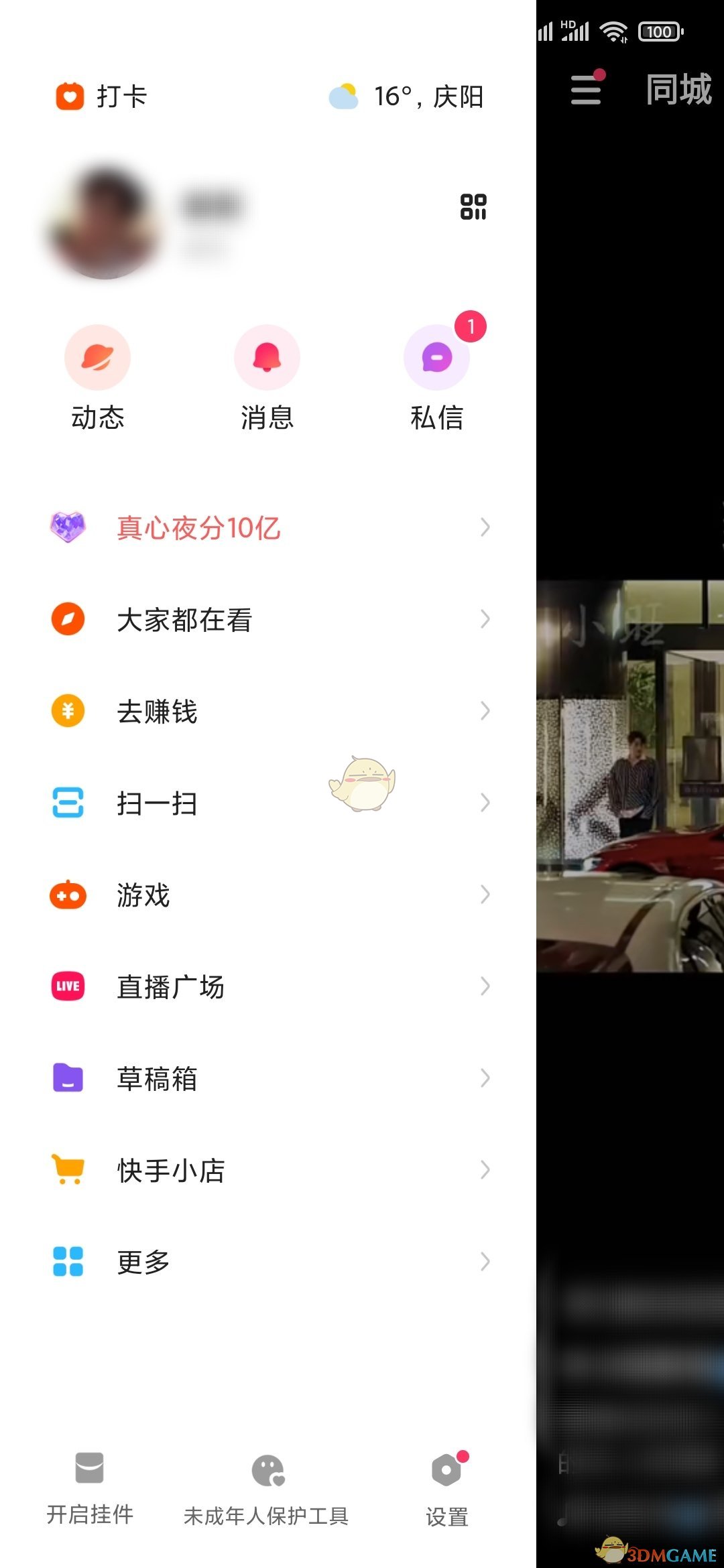Expand the 更多 options row
This screenshot has width=724, height=1568.
pos(268,1262)
